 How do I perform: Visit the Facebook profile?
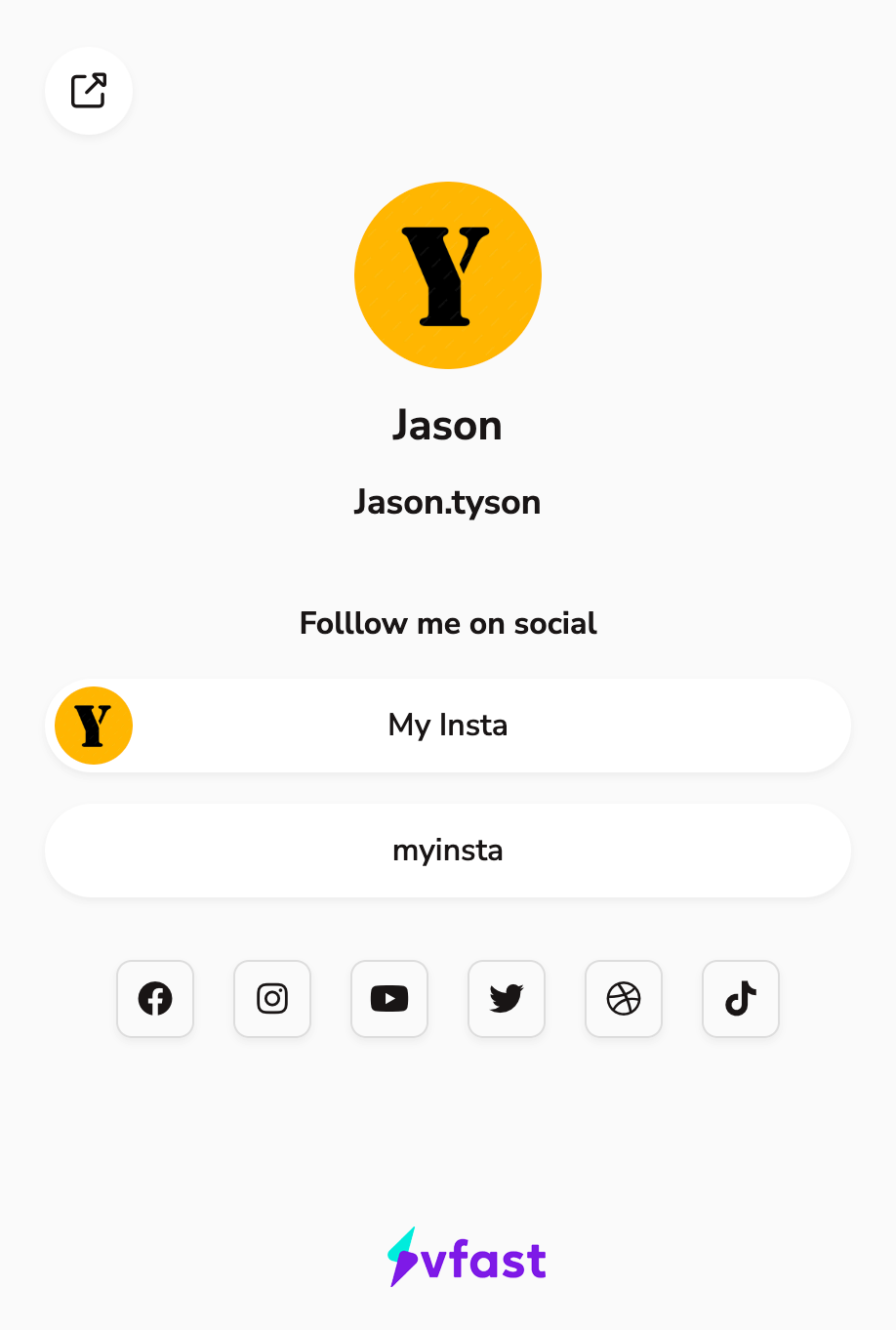[155, 999]
